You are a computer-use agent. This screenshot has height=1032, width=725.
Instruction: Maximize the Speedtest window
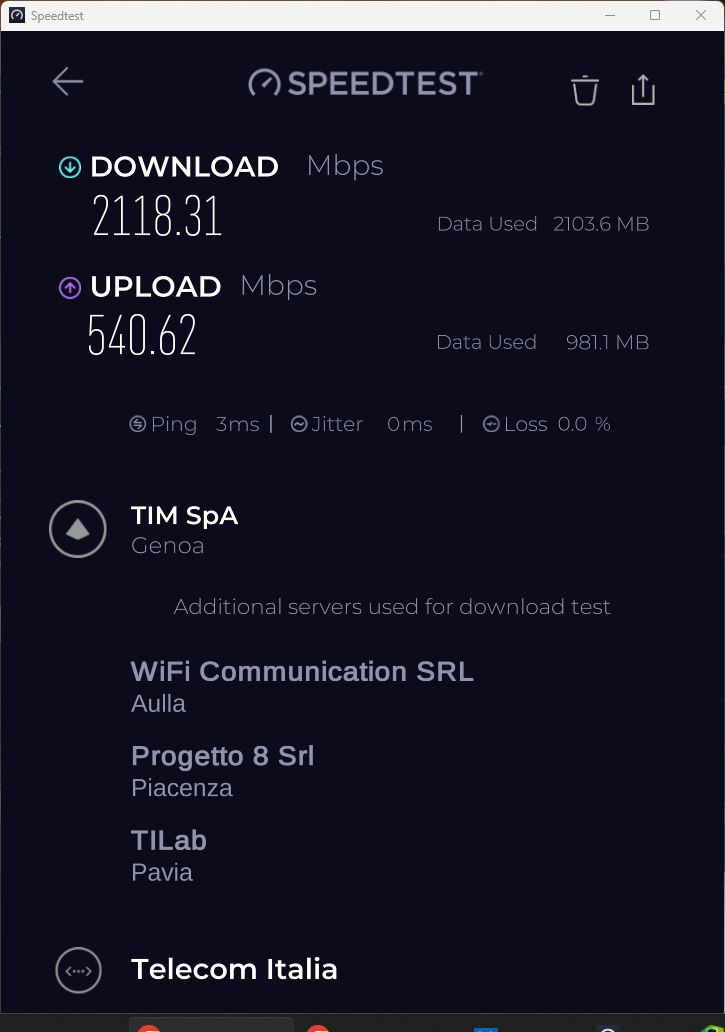[655, 15]
